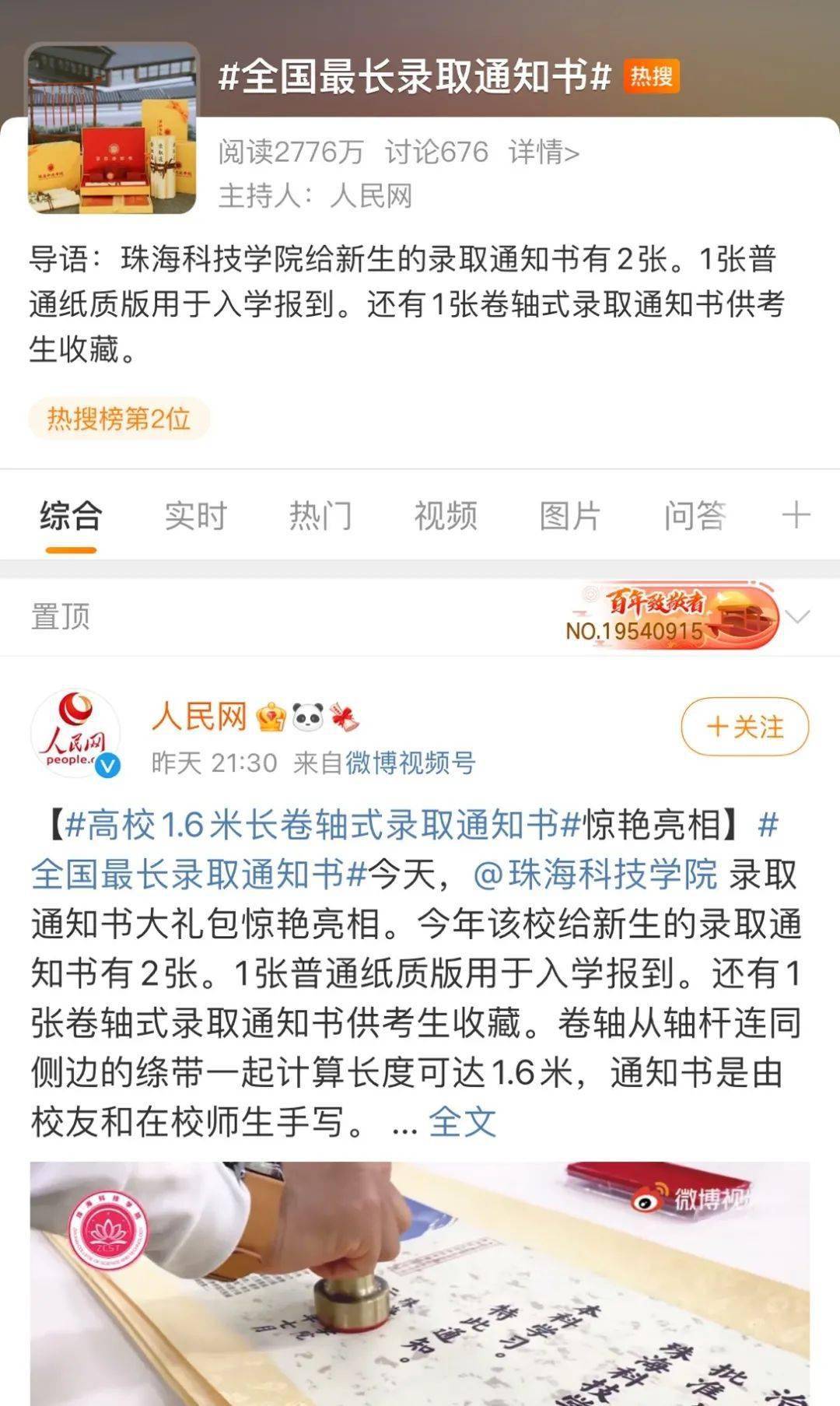Select the 综合 tab

[x=71, y=516]
